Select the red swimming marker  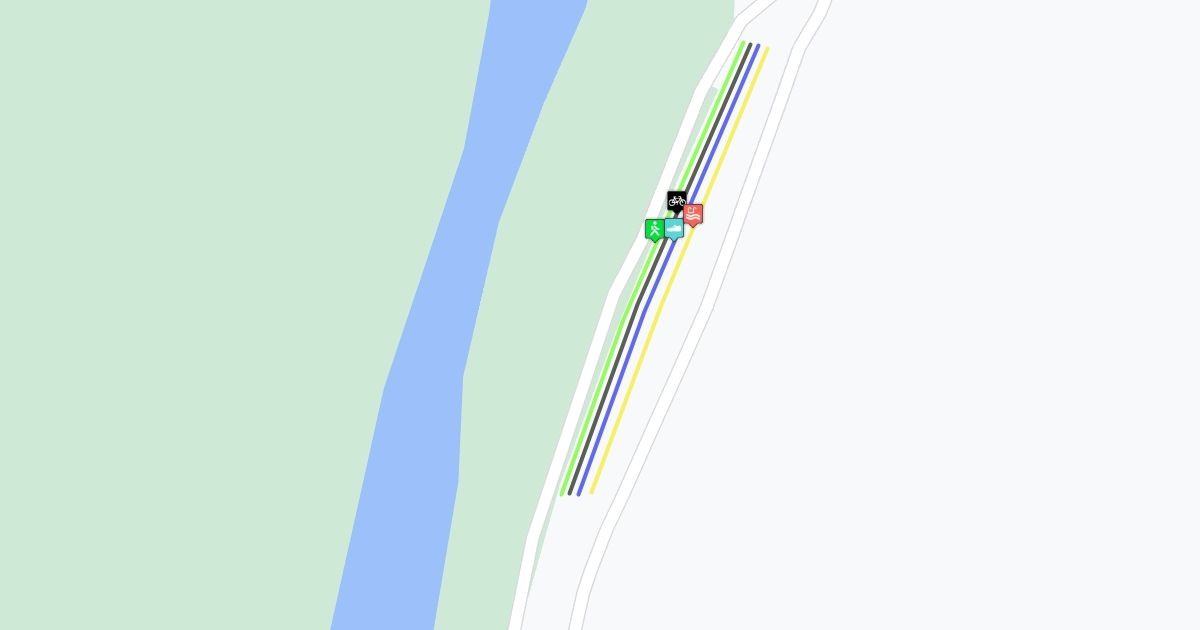click(x=693, y=214)
